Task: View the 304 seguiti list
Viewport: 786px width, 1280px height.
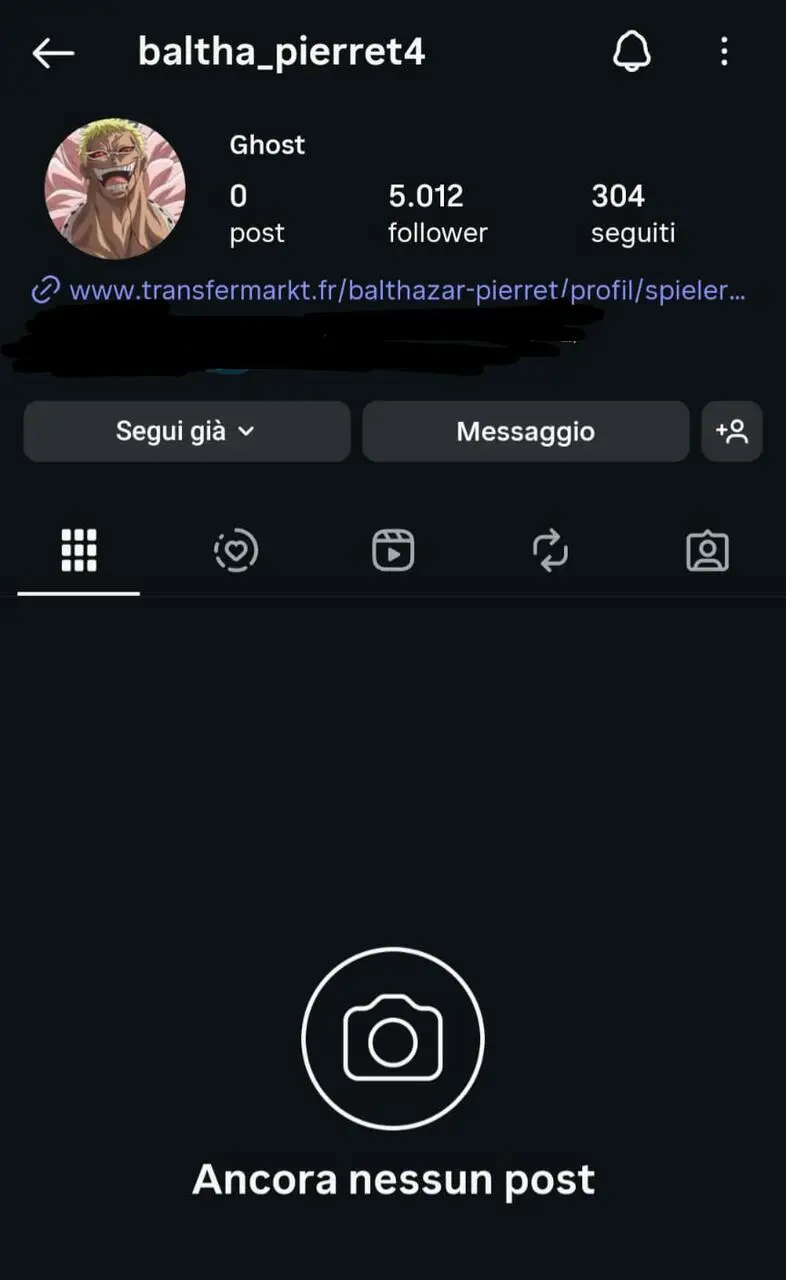Action: click(632, 213)
